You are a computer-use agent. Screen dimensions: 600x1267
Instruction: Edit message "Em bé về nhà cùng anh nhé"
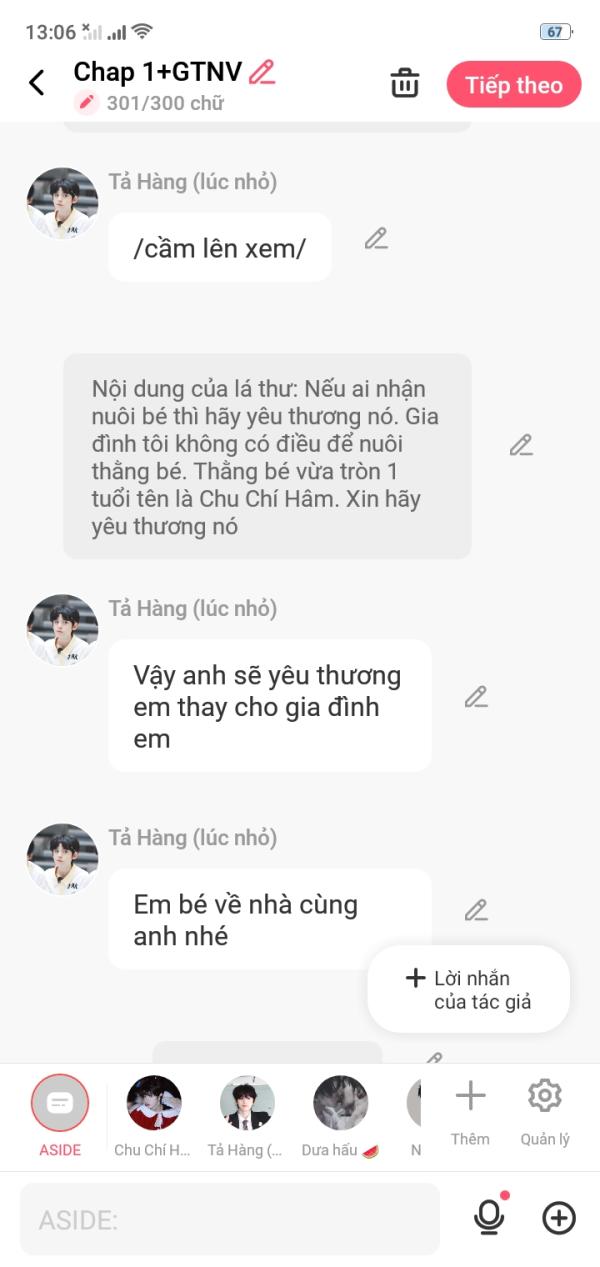pyautogui.click(x=476, y=910)
